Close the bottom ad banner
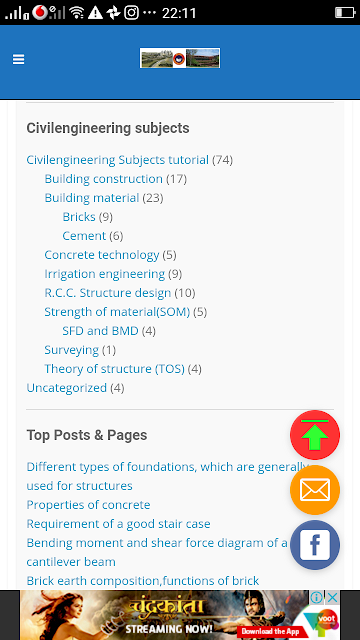The width and height of the screenshot is (360, 640). [333, 598]
